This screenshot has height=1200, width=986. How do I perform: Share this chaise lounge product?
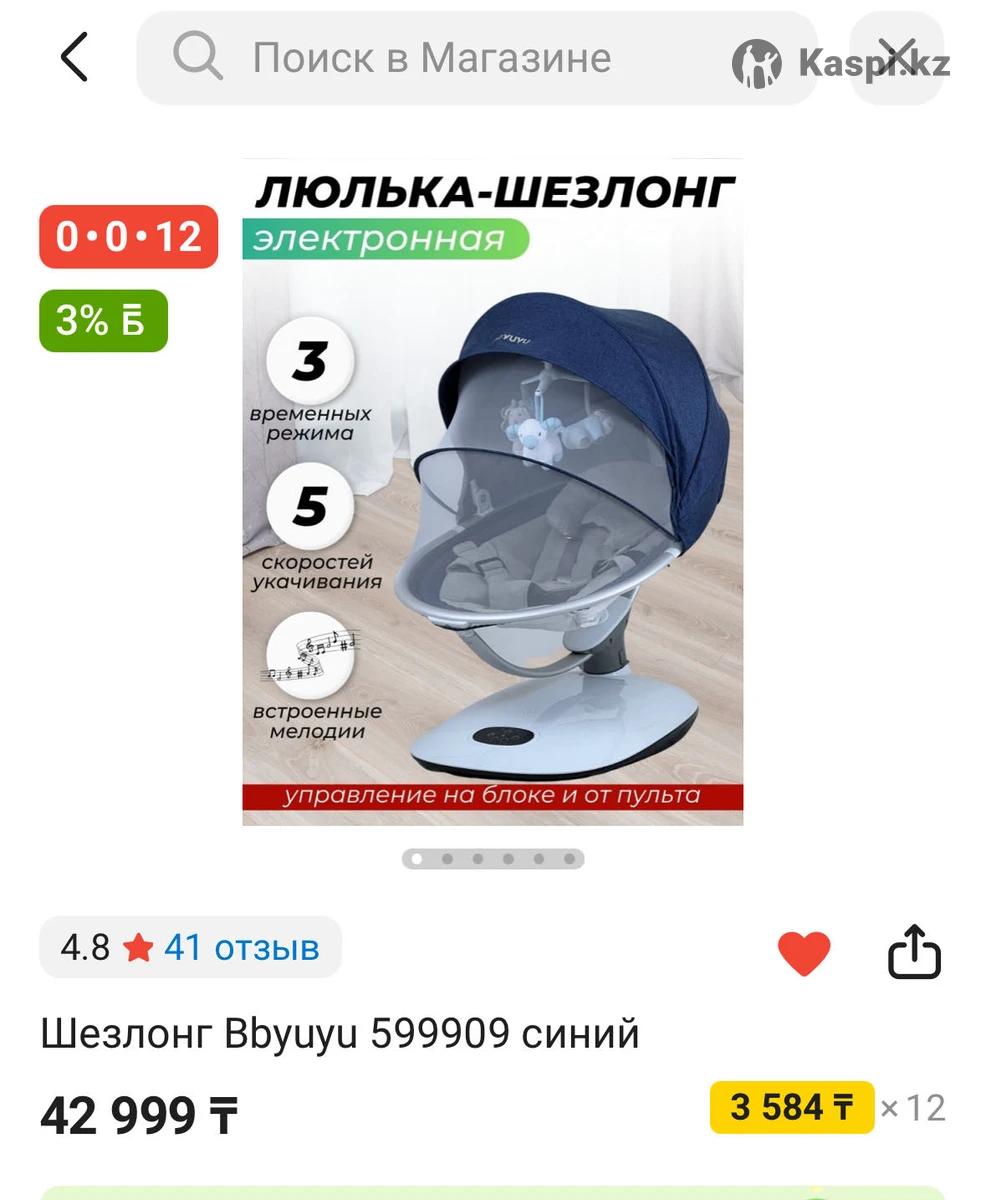coord(914,952)
